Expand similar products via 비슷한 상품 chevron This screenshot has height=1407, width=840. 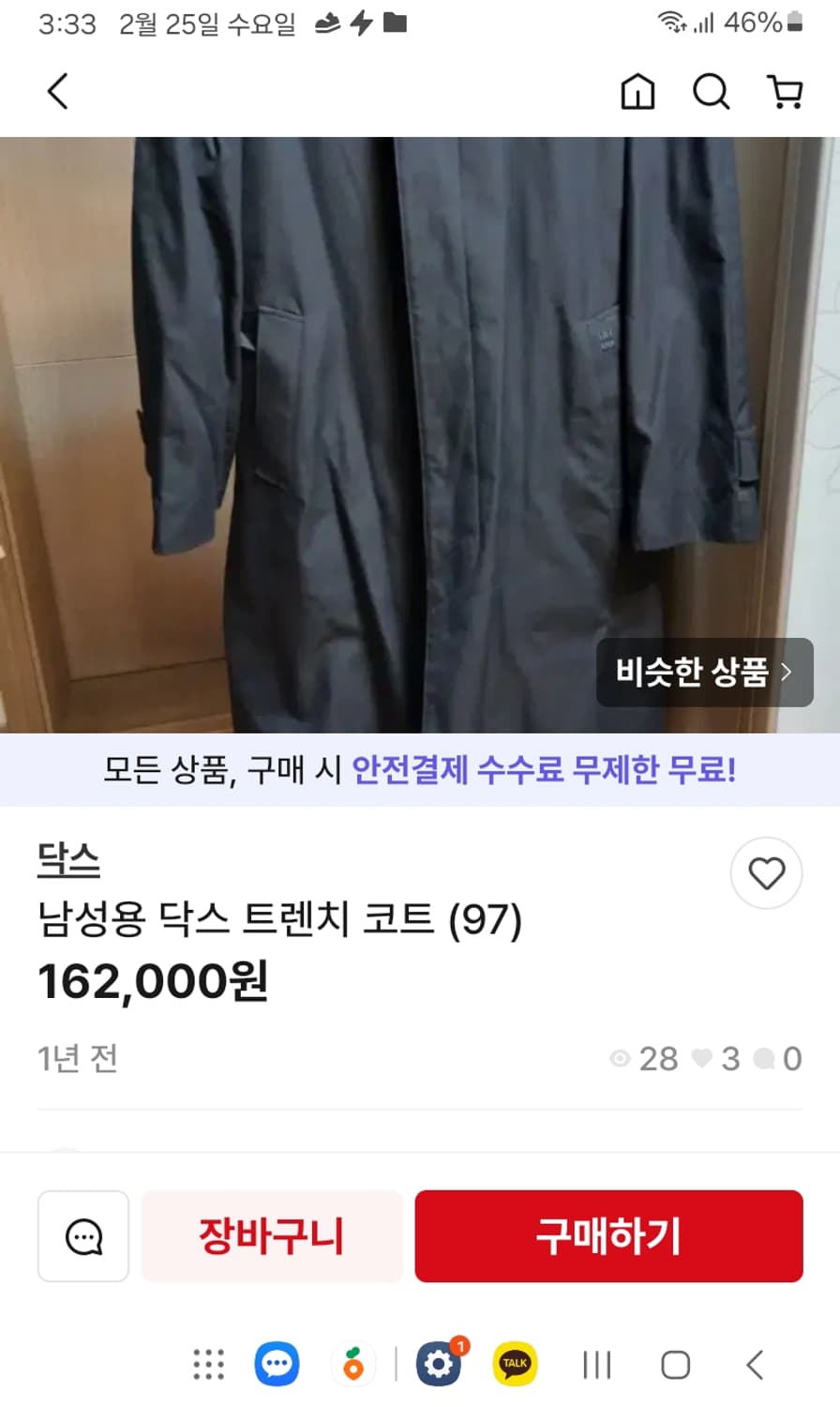click(705, 672)
